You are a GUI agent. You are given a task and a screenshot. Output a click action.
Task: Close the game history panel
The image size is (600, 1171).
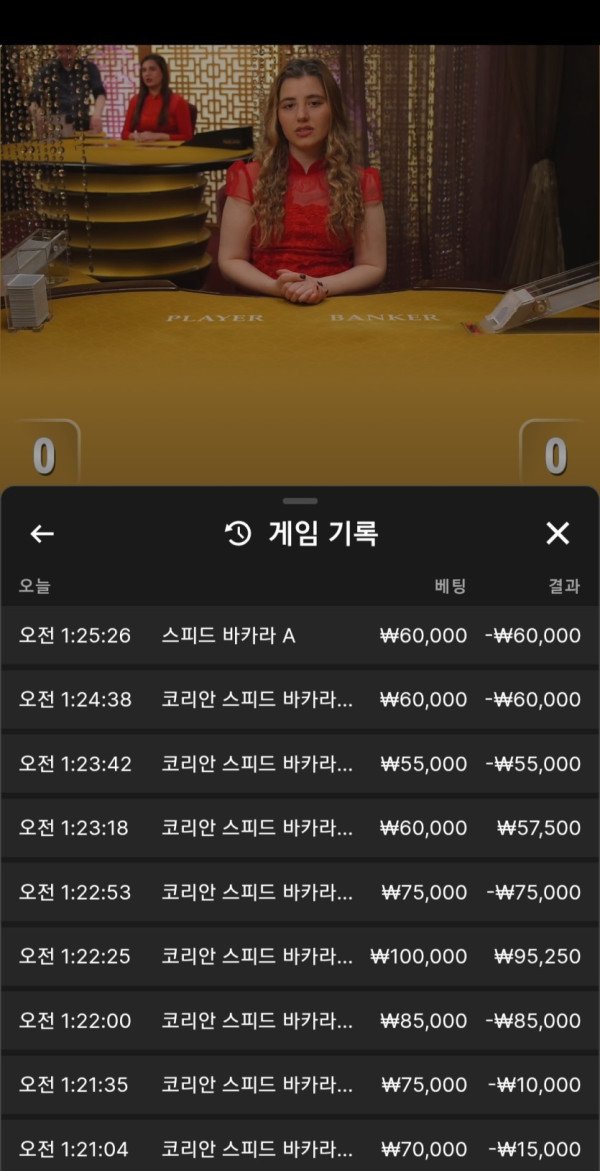click(558, 534)
